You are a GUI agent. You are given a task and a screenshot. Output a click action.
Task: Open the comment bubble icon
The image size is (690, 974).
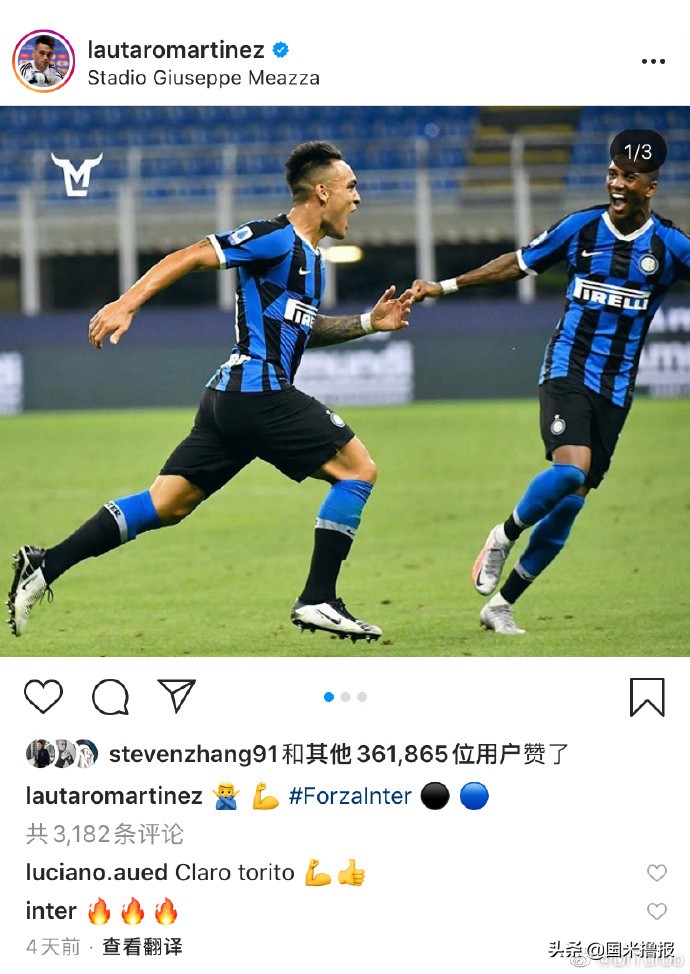coord(110,696)
